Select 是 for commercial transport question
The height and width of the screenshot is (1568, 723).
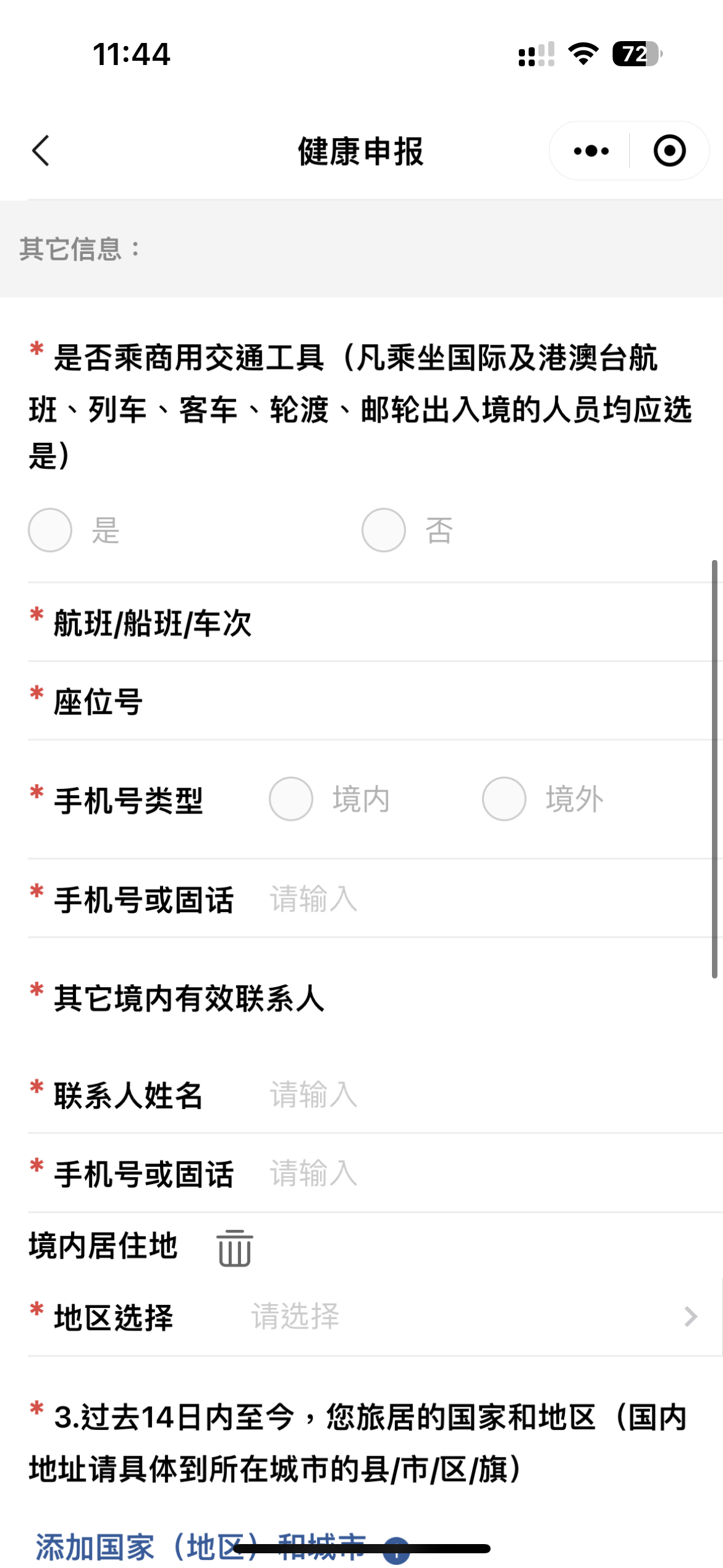[x=50, y=530]
